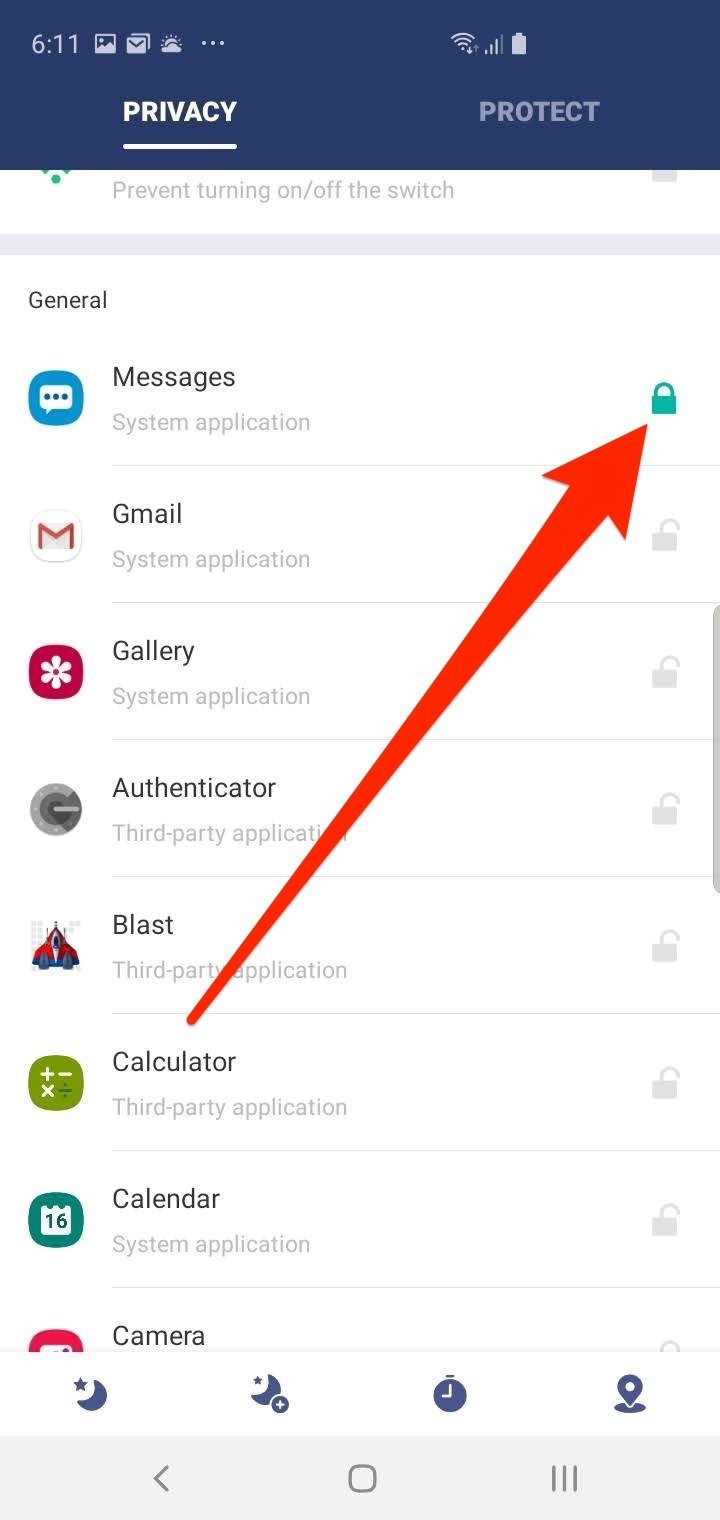Go back using system back button

click(x=161, y=1478)
